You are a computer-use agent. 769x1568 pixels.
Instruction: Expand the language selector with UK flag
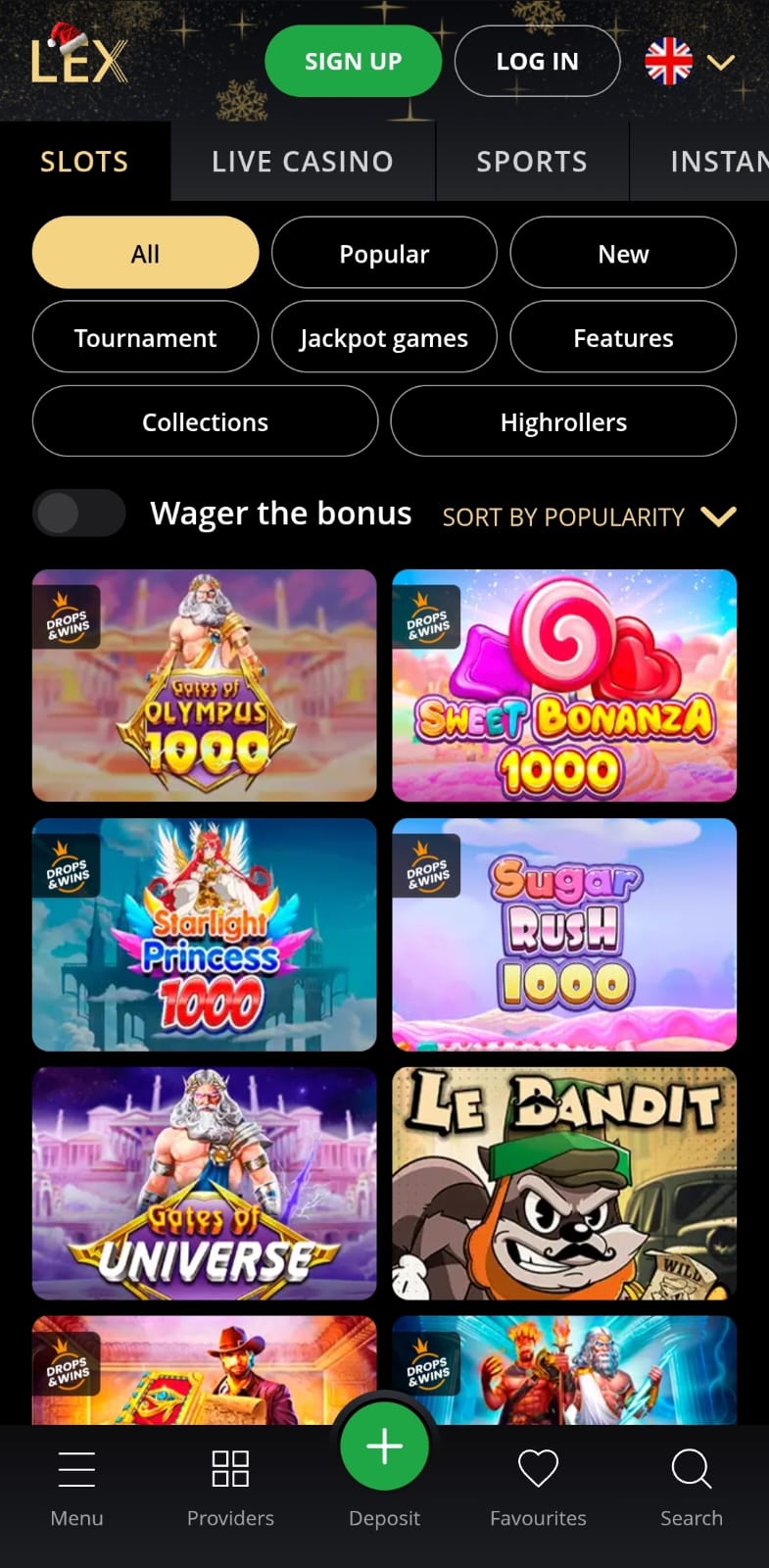690,62
